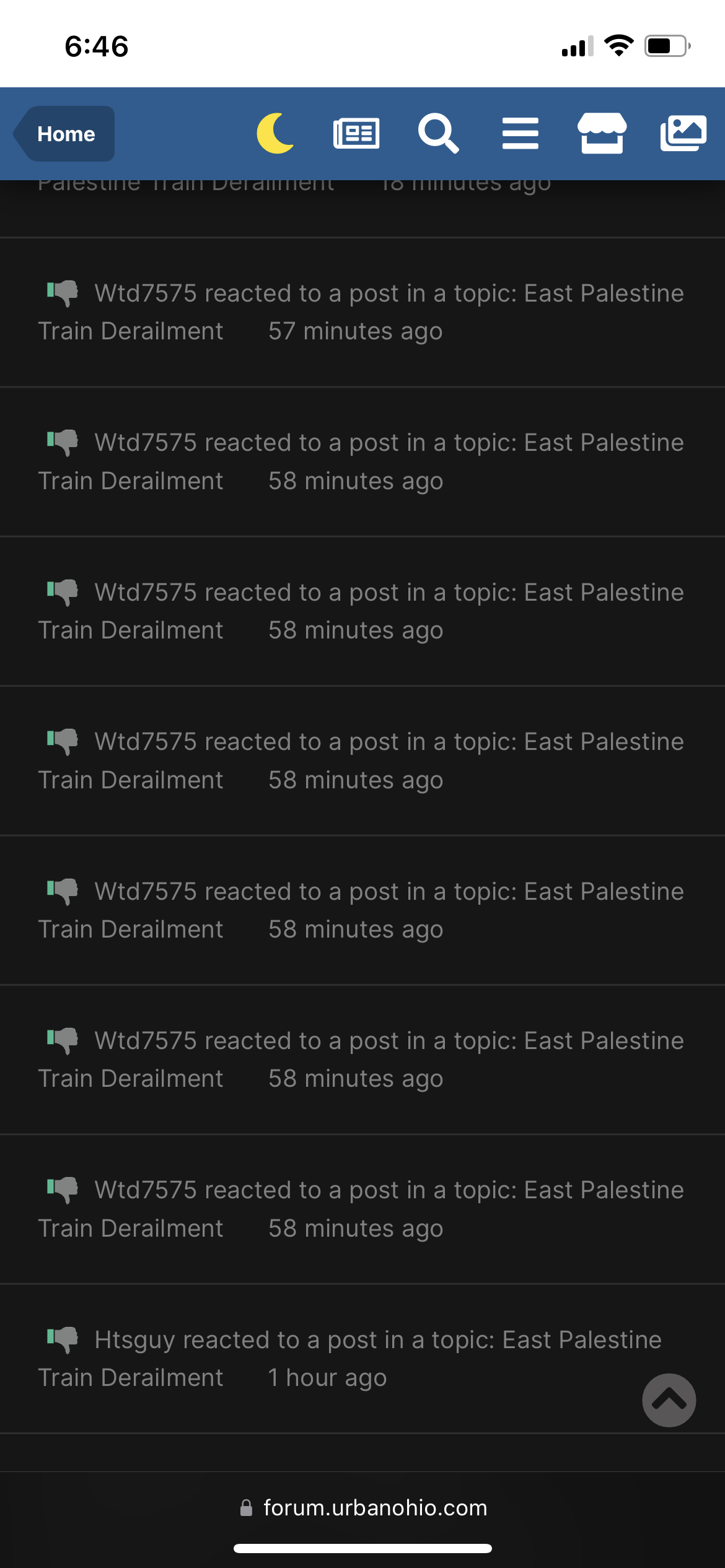Tap the forum.urbanohio.com address bar
The height and width of the screenshot is (1568, 725).
coord(362,1507)
